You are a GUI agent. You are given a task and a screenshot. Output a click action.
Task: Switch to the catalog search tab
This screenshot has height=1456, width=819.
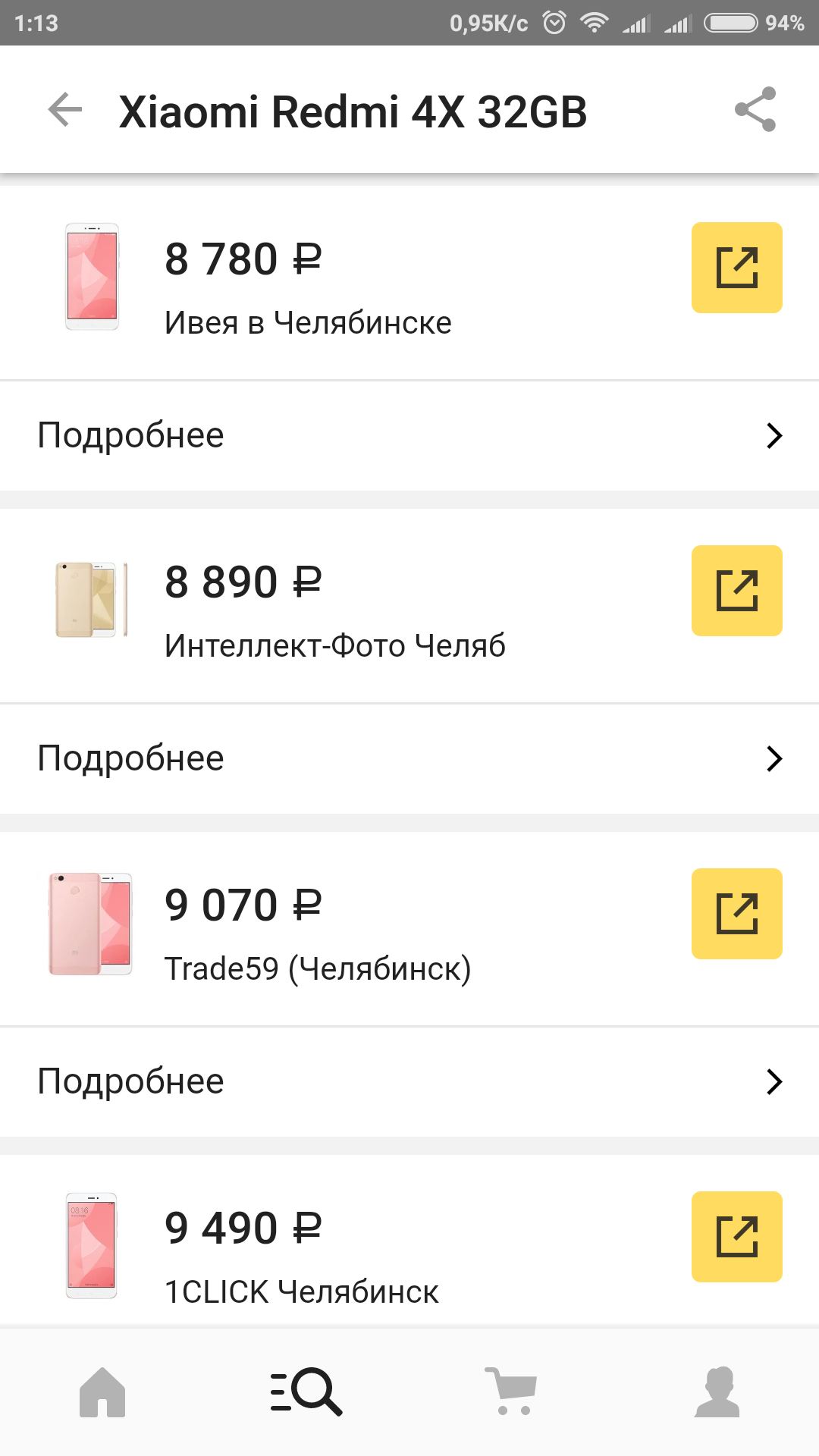tap(306, 1392)
